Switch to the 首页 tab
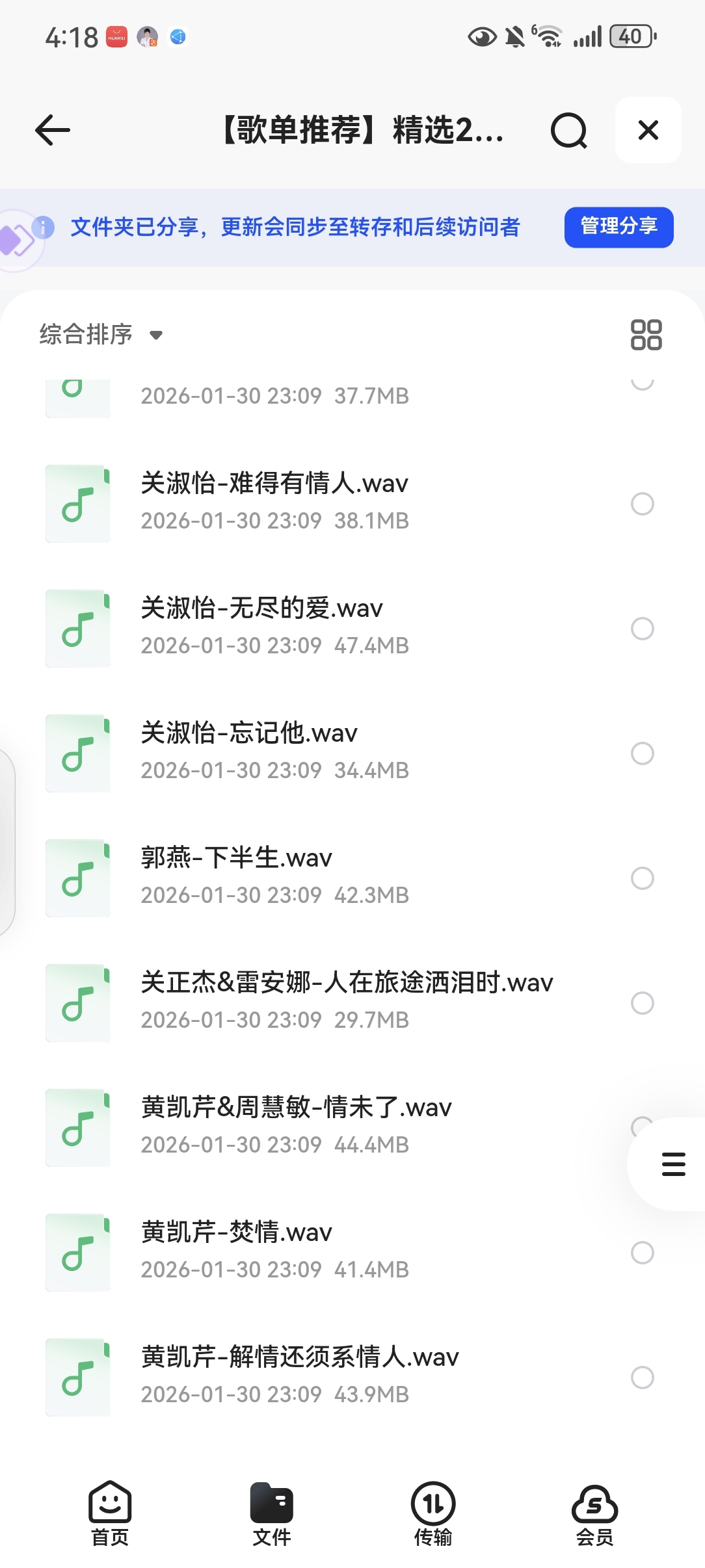The image size is (705, 1568). point(110,1513)
